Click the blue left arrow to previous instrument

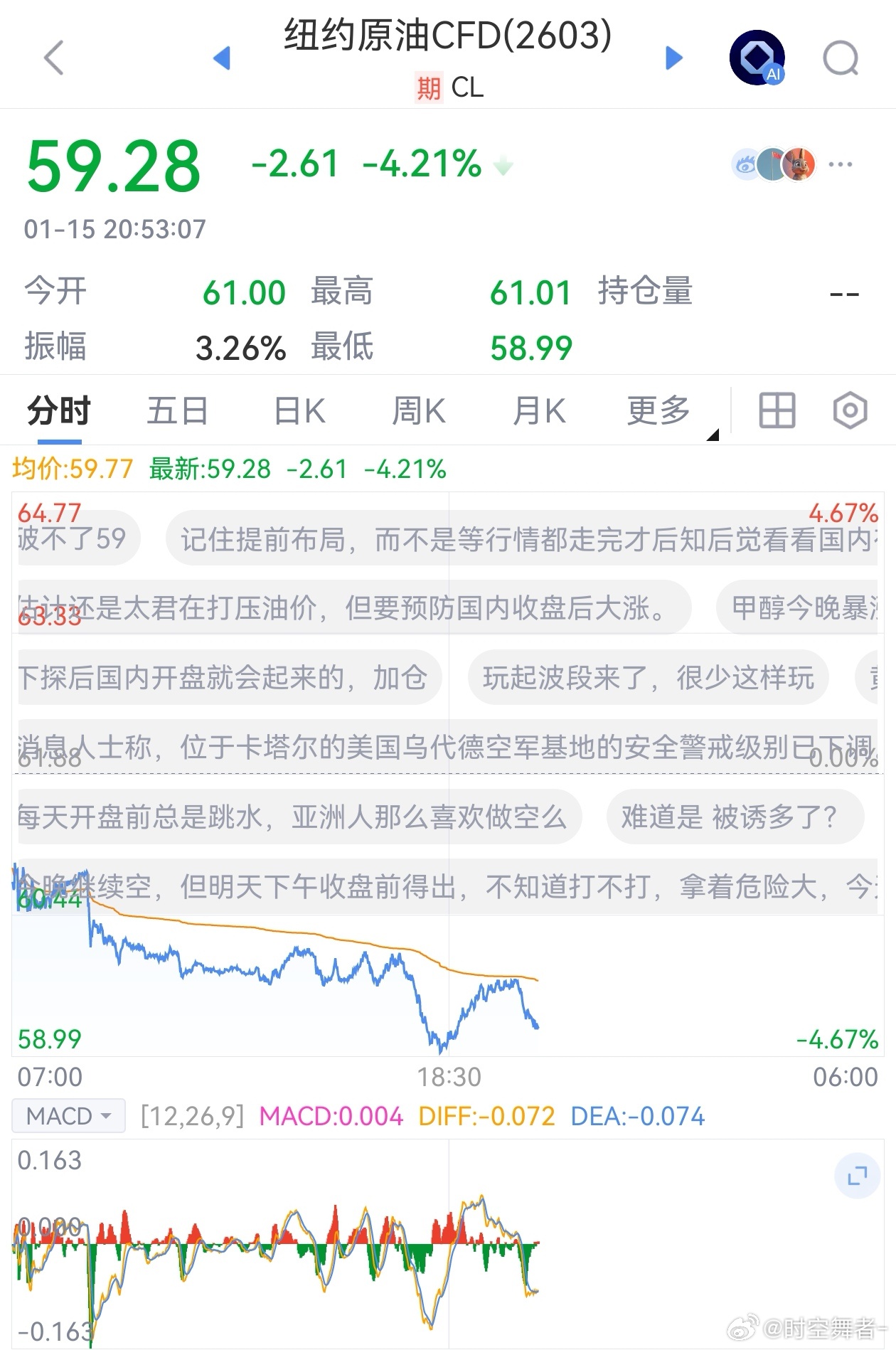tap(223, 58)
